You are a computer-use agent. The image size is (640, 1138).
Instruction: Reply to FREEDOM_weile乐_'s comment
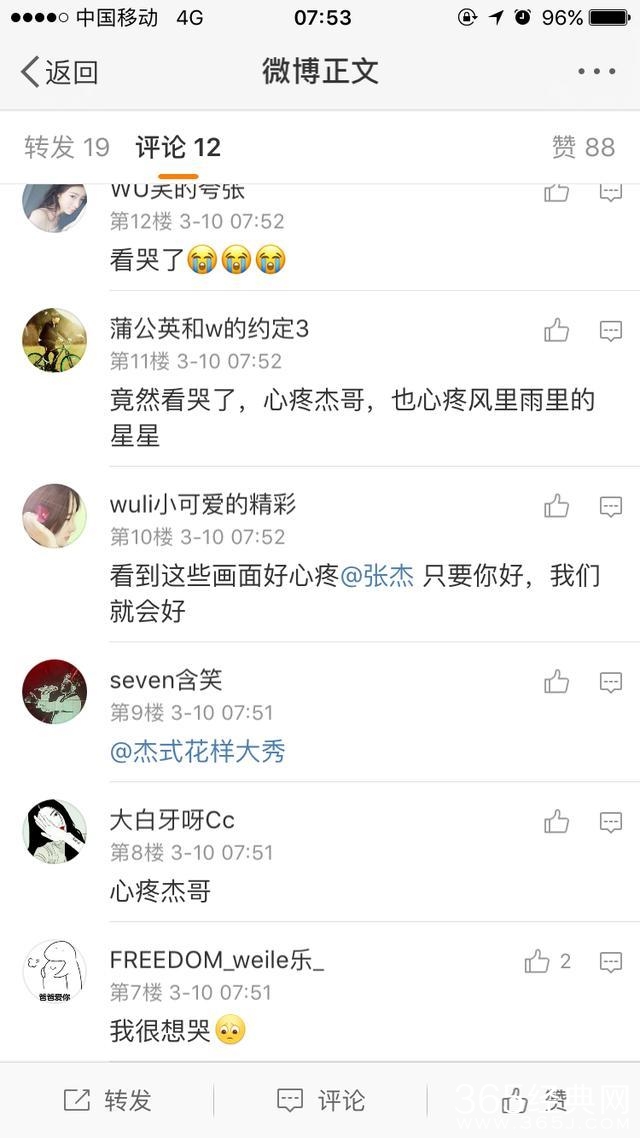[611, 962]
